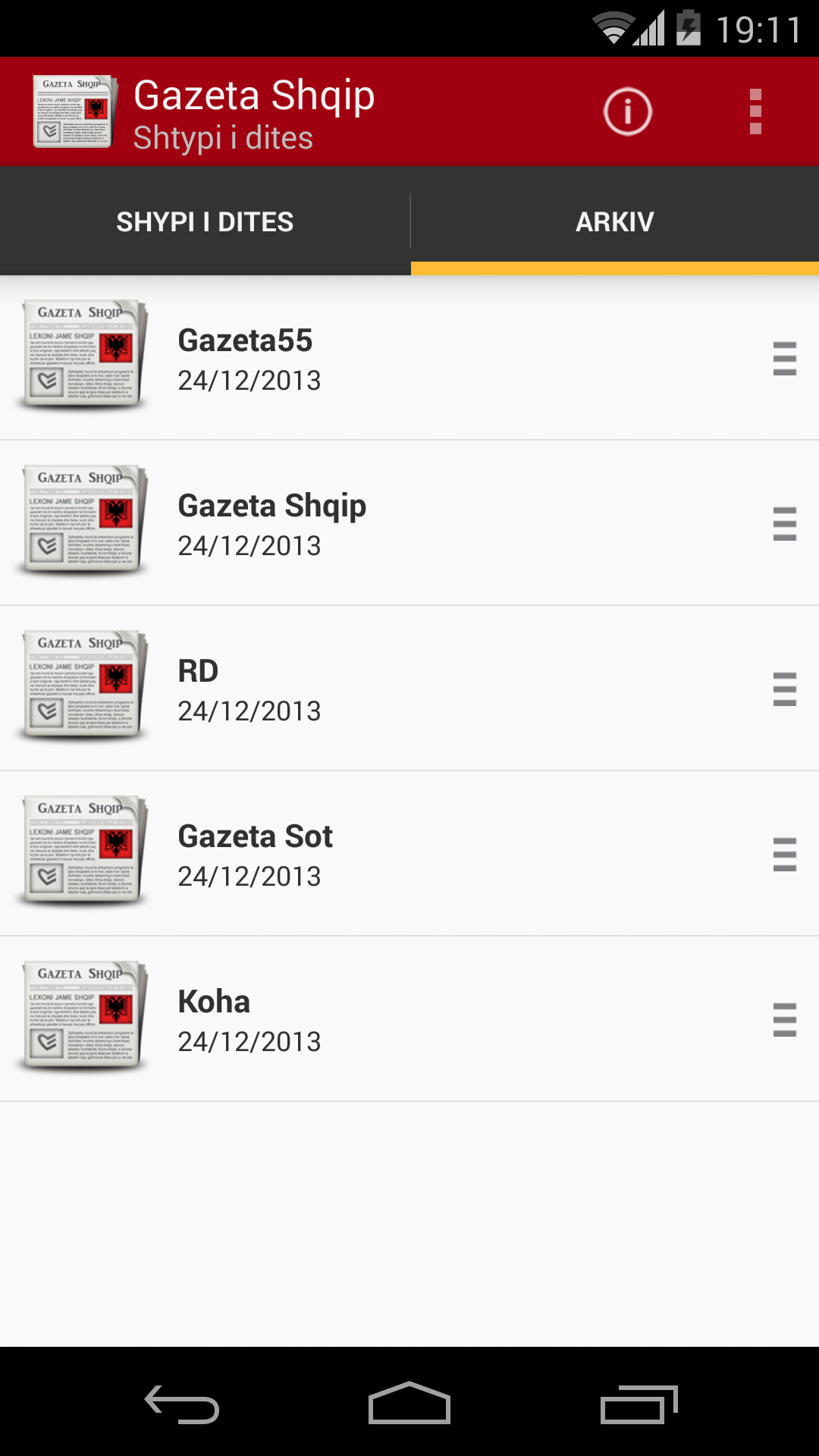Tap the options icon beside Gazeta Sot

point(784,854)
